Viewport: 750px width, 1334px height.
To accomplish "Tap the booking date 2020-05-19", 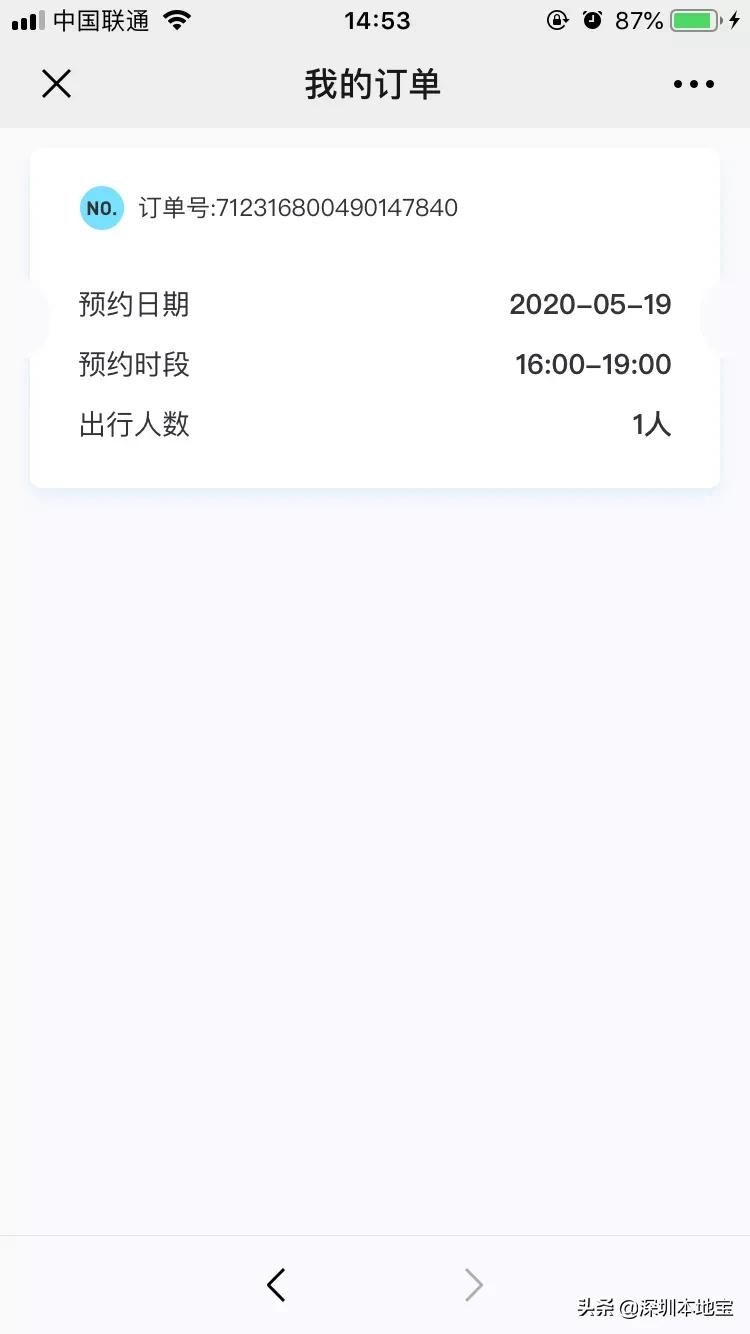I will pos(590,304).
